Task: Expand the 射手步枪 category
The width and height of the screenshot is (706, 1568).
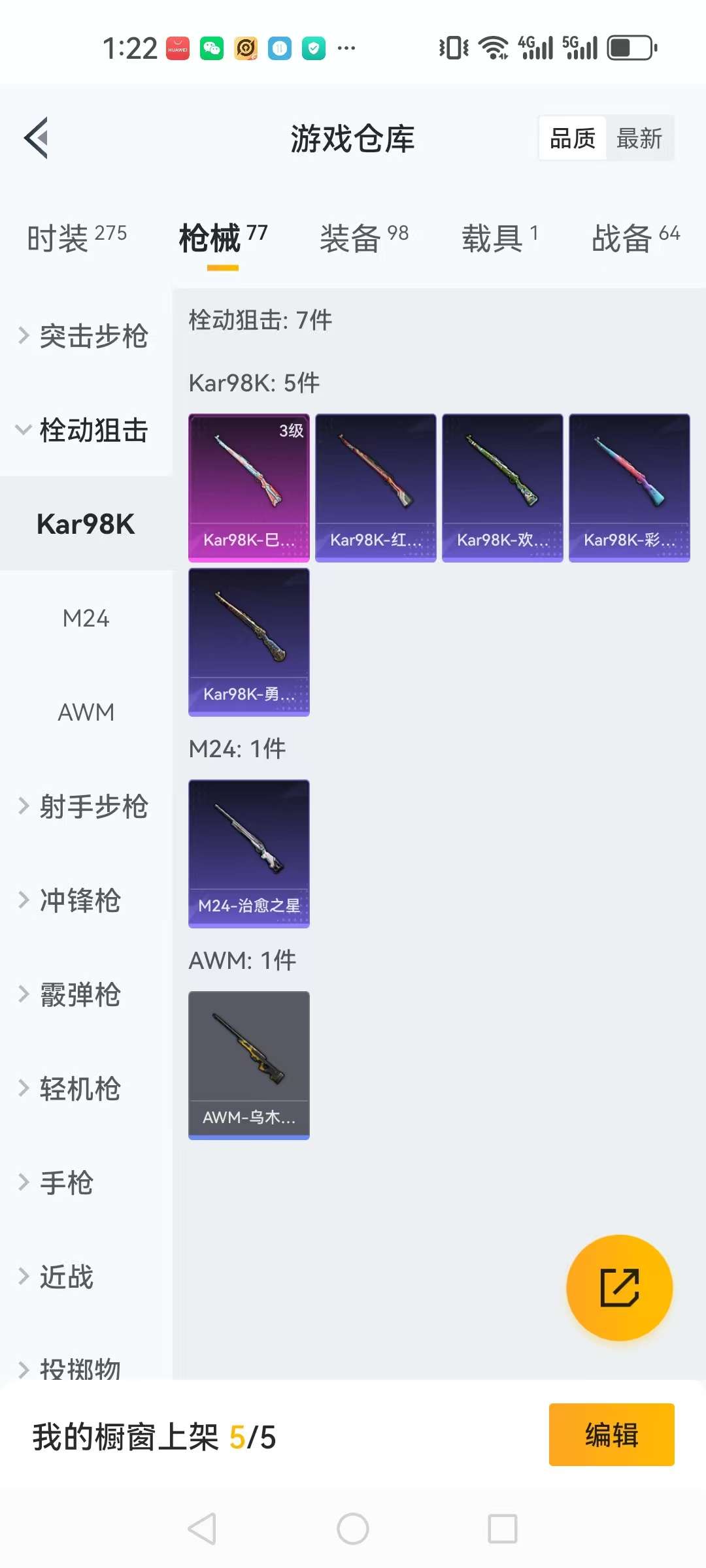Action: (85, 806)
